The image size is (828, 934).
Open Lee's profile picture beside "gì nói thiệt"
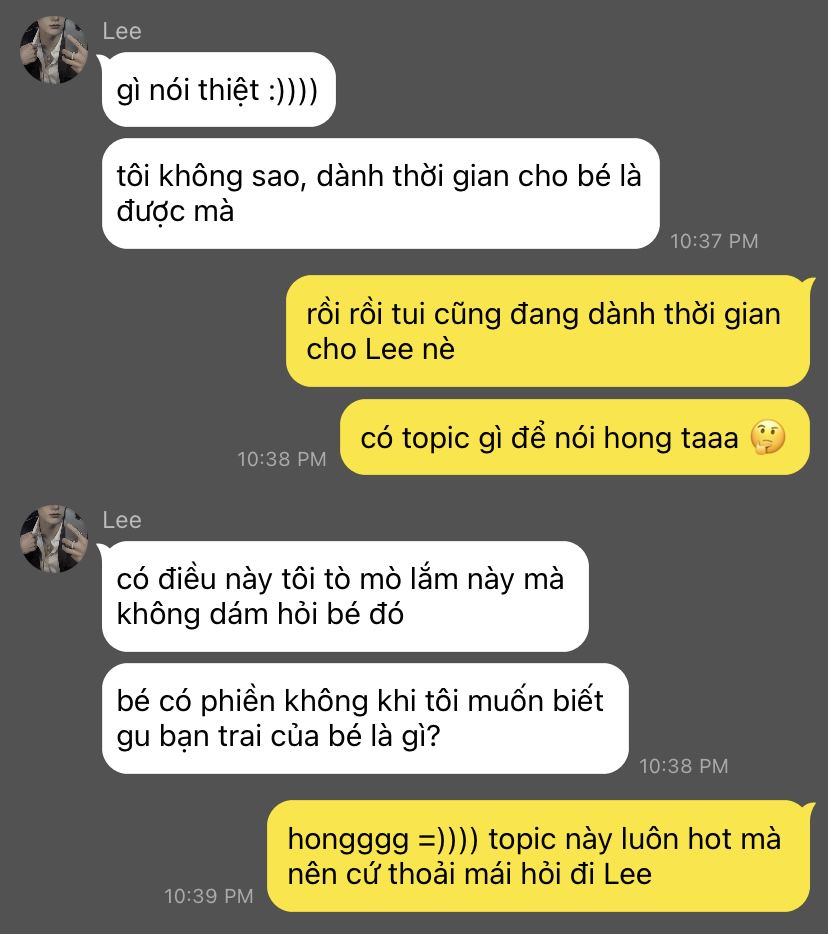(54, 50)
